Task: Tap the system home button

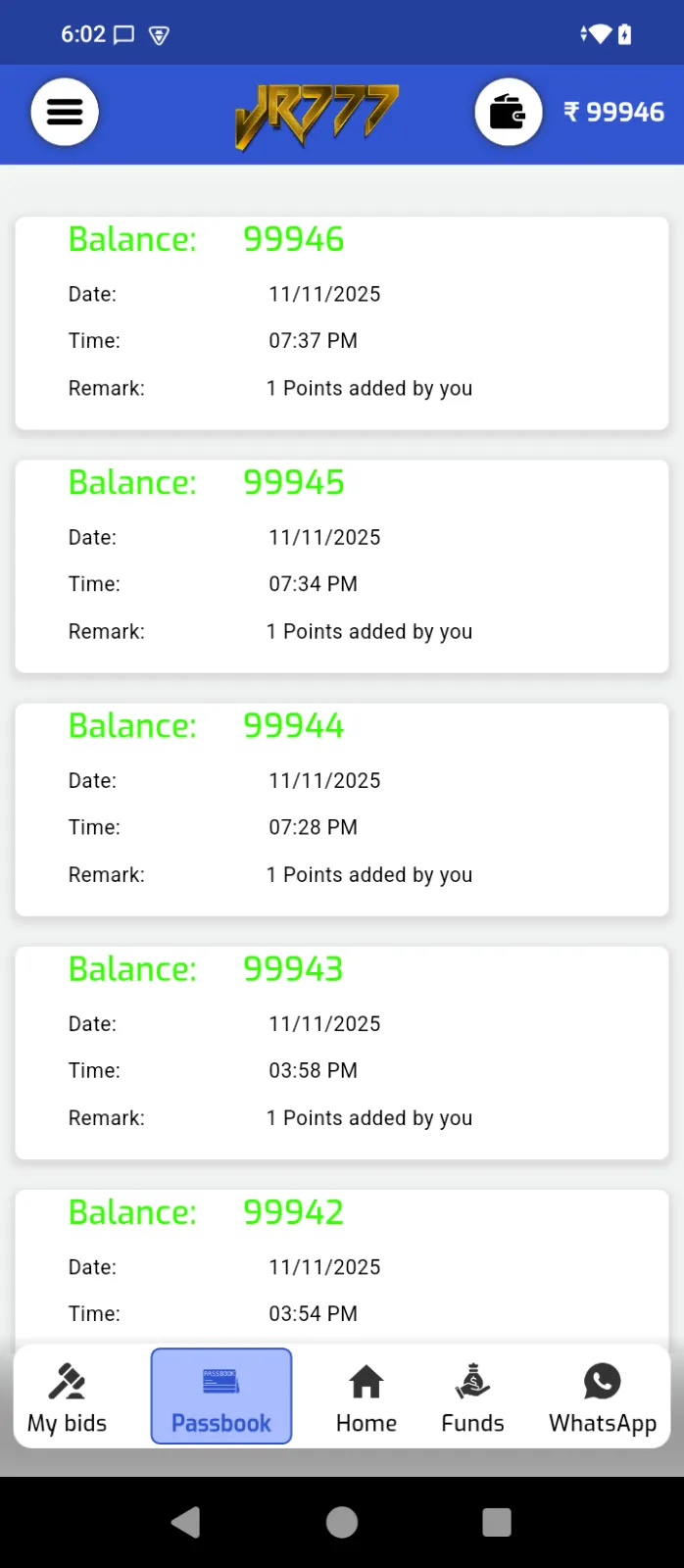Action: 342,1522
